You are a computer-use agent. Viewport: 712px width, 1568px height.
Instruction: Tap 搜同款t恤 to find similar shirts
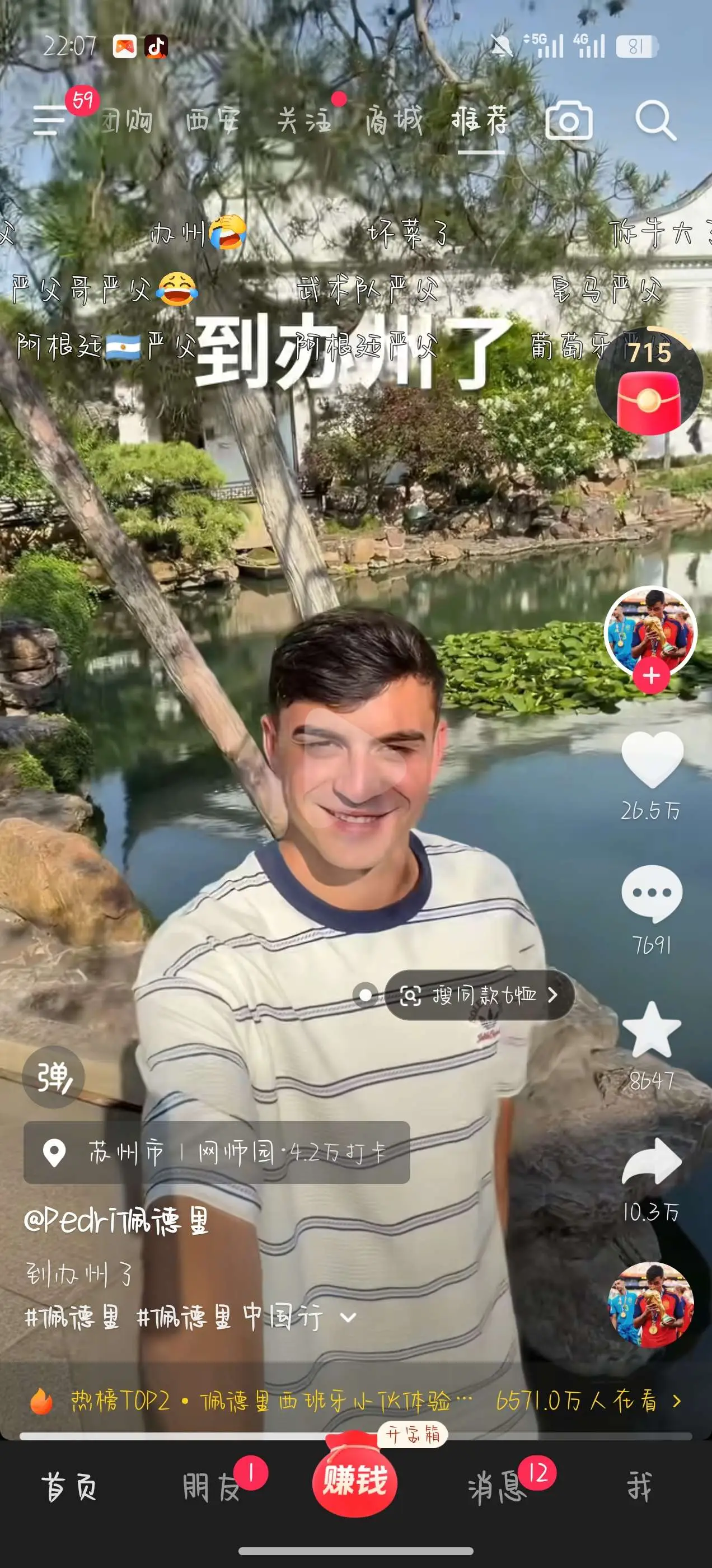[480, 995]
